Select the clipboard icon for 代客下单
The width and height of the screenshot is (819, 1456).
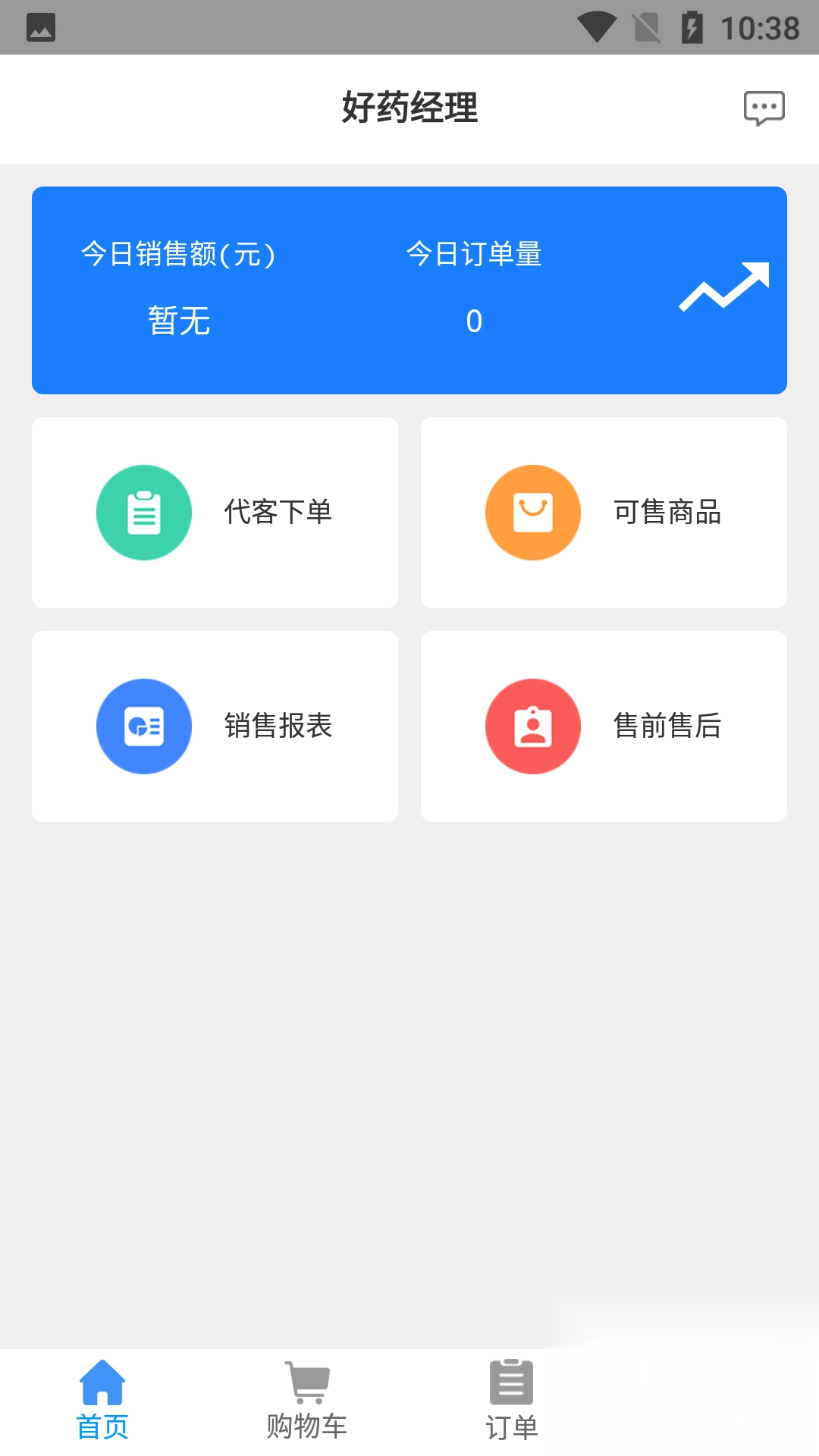tap(143, 512)
